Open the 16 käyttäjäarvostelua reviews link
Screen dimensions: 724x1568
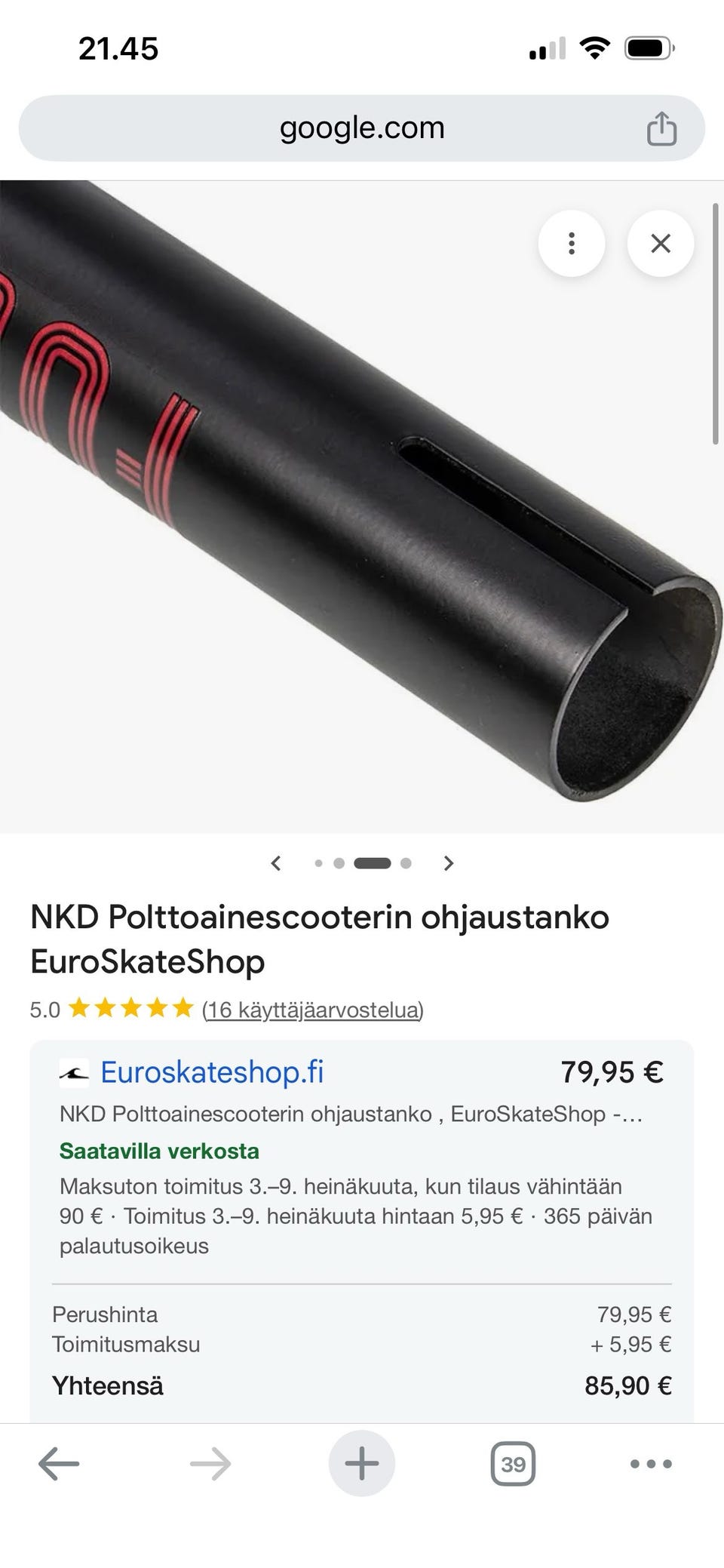pyautogui.click(x=313, y=1010)
